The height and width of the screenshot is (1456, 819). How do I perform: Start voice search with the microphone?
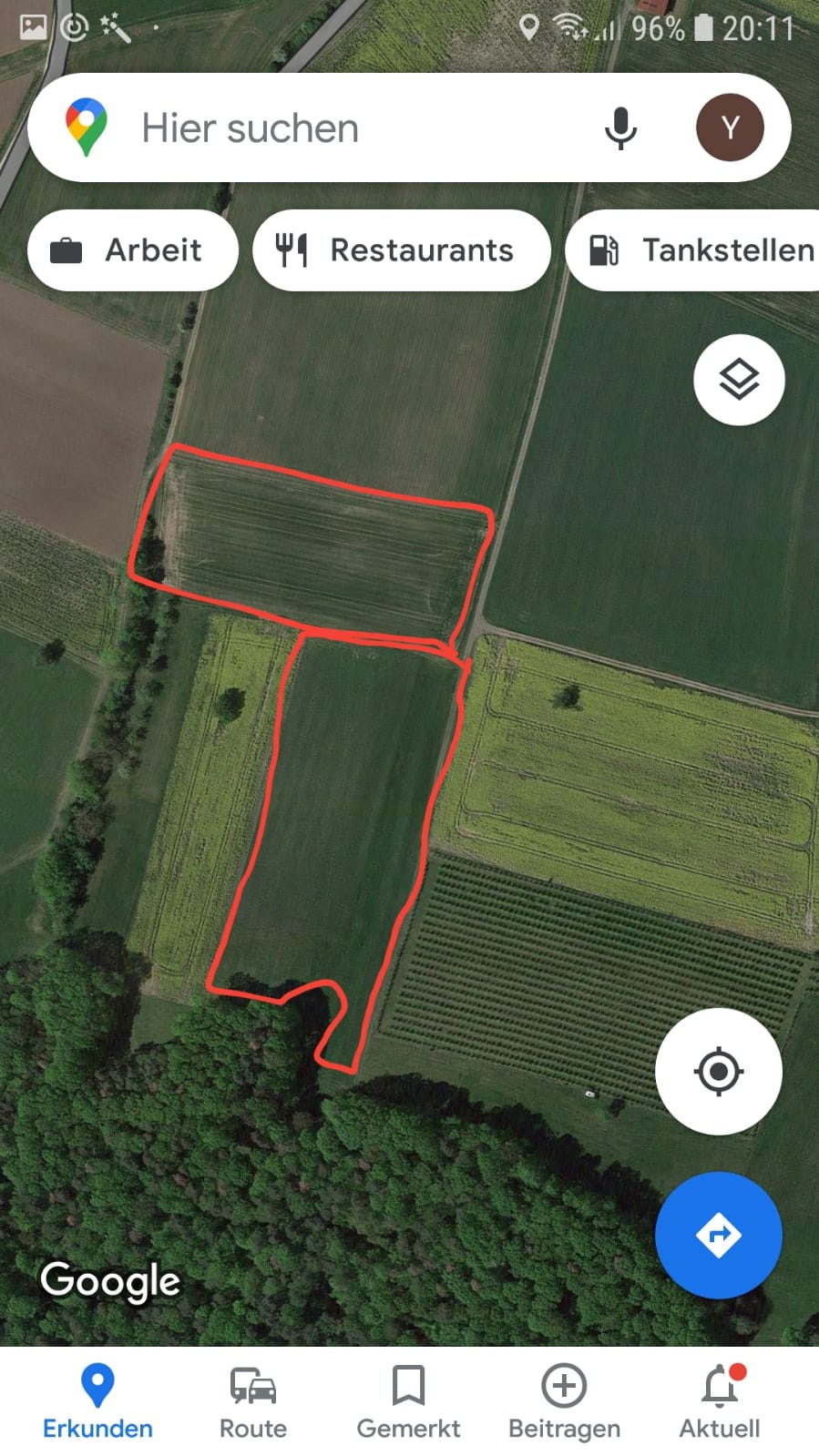(620, 128)
